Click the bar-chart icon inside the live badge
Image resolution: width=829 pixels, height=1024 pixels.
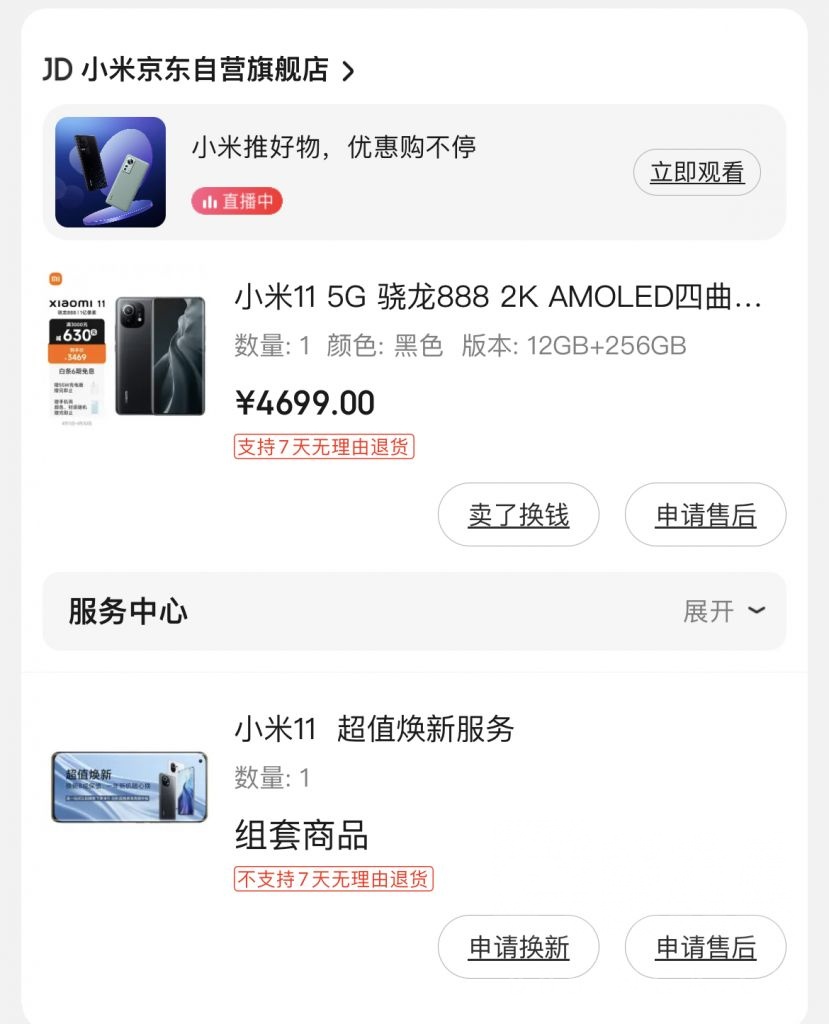click(x=210, y=201)
